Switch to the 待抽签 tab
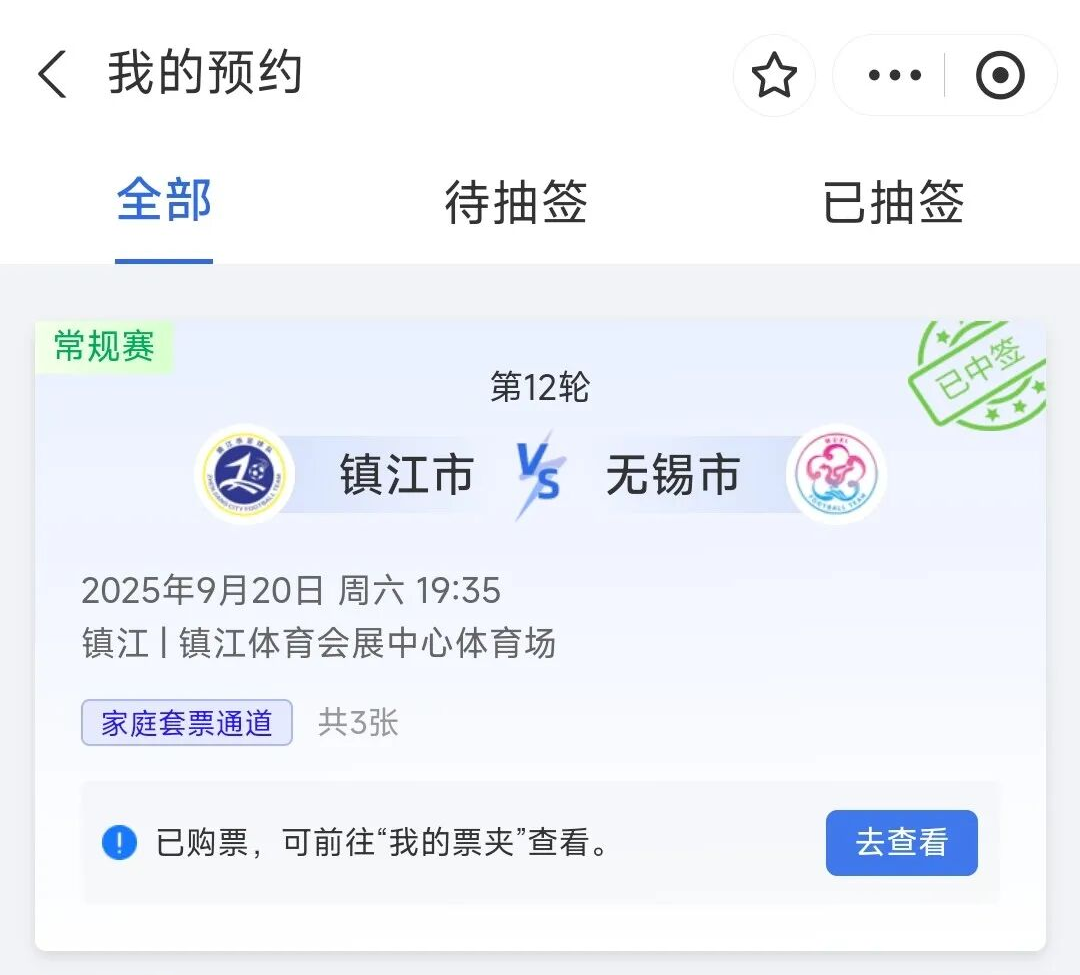Viewport: 1080px width, 975px height. click(x=516, y=202)
